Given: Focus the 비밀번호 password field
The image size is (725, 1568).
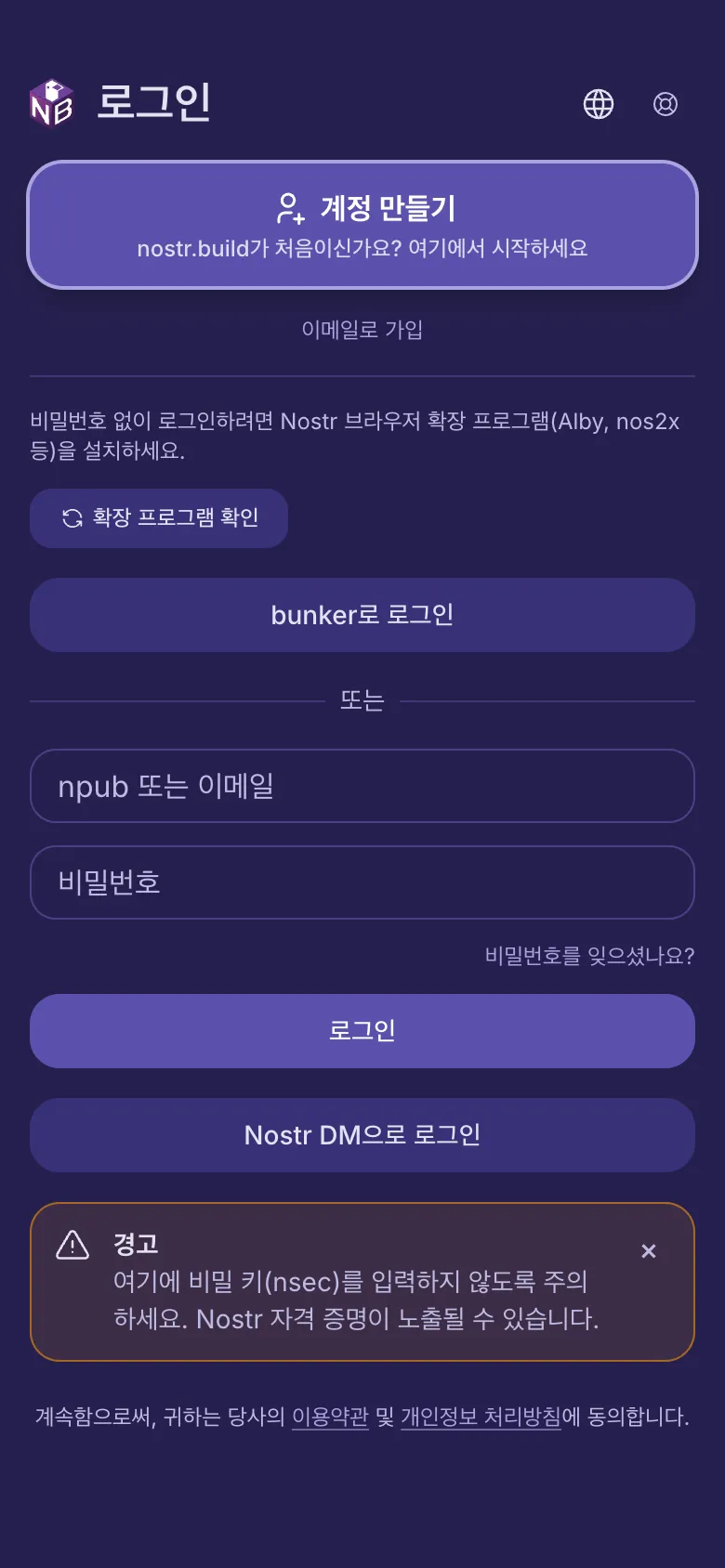Looking at the screenshot, I should pyautogui.click(x=362, y=882).
